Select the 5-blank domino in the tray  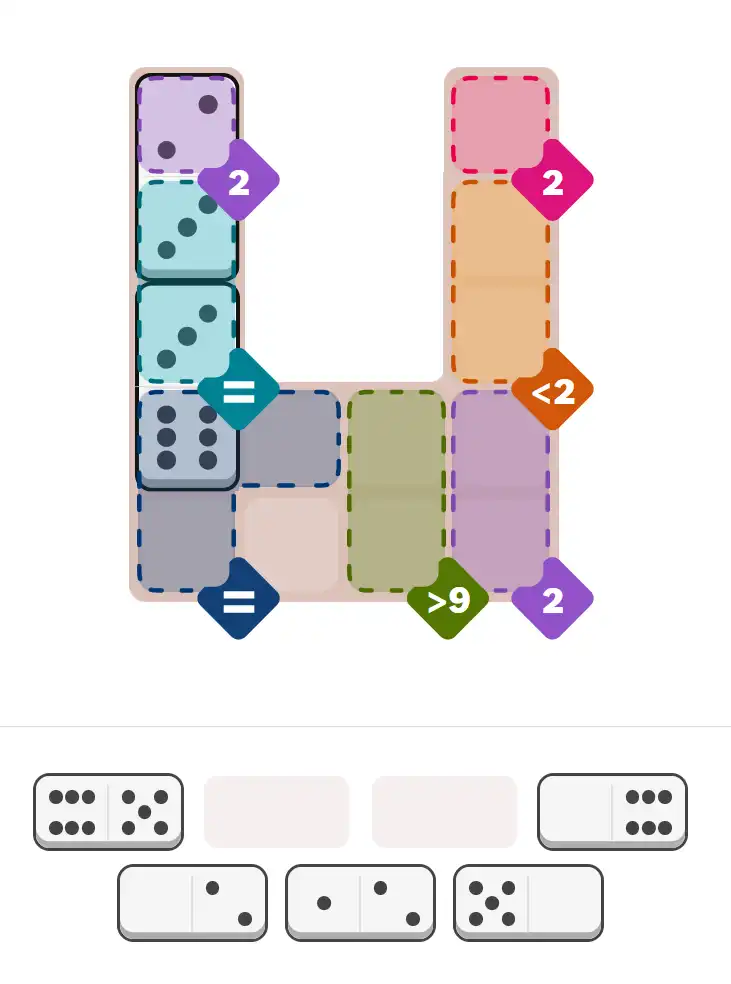[x=528, y=901]
